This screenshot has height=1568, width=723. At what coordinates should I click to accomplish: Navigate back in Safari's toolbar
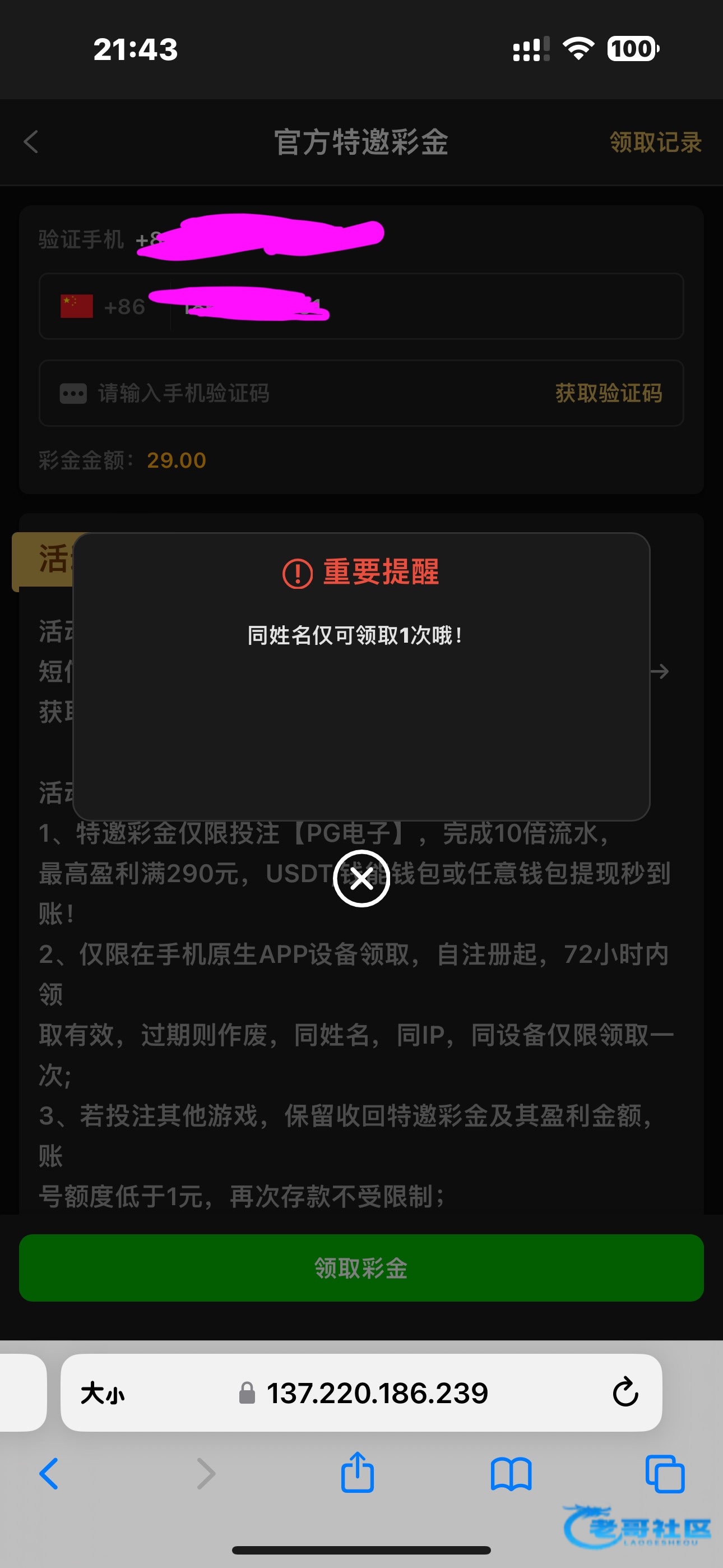pos(49,1474)
